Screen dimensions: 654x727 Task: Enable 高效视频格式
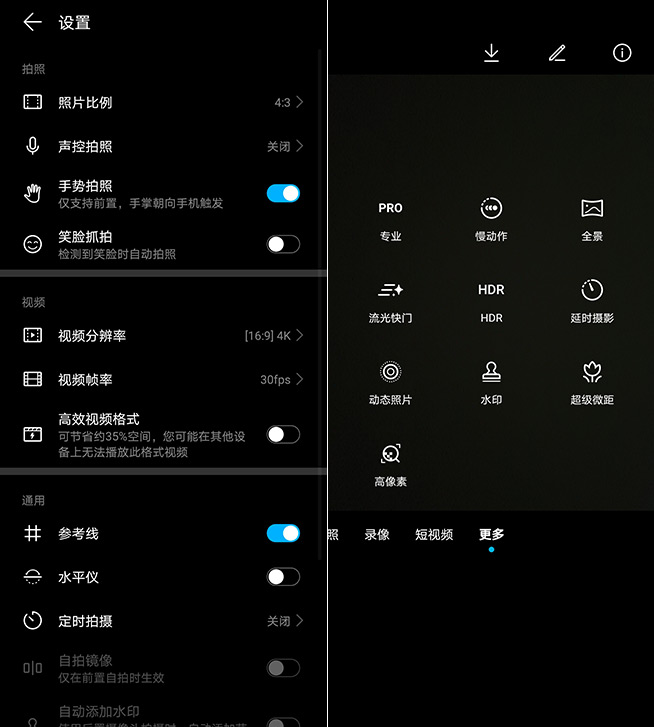[x=283, y=434]
